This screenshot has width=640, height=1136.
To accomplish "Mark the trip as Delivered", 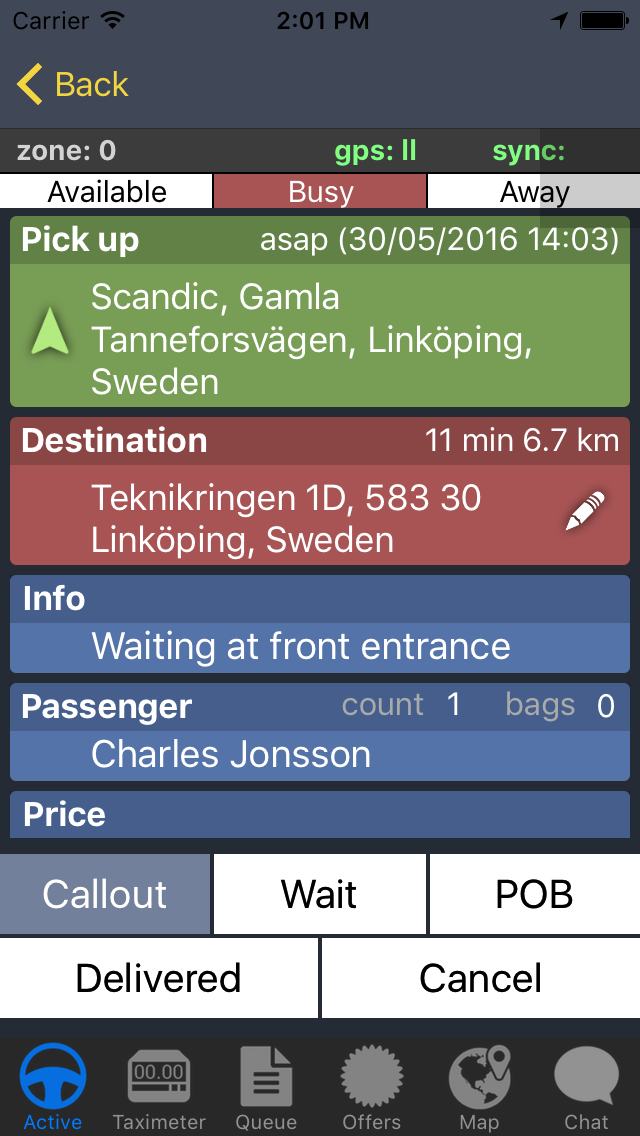I will (x=159, y=978).
